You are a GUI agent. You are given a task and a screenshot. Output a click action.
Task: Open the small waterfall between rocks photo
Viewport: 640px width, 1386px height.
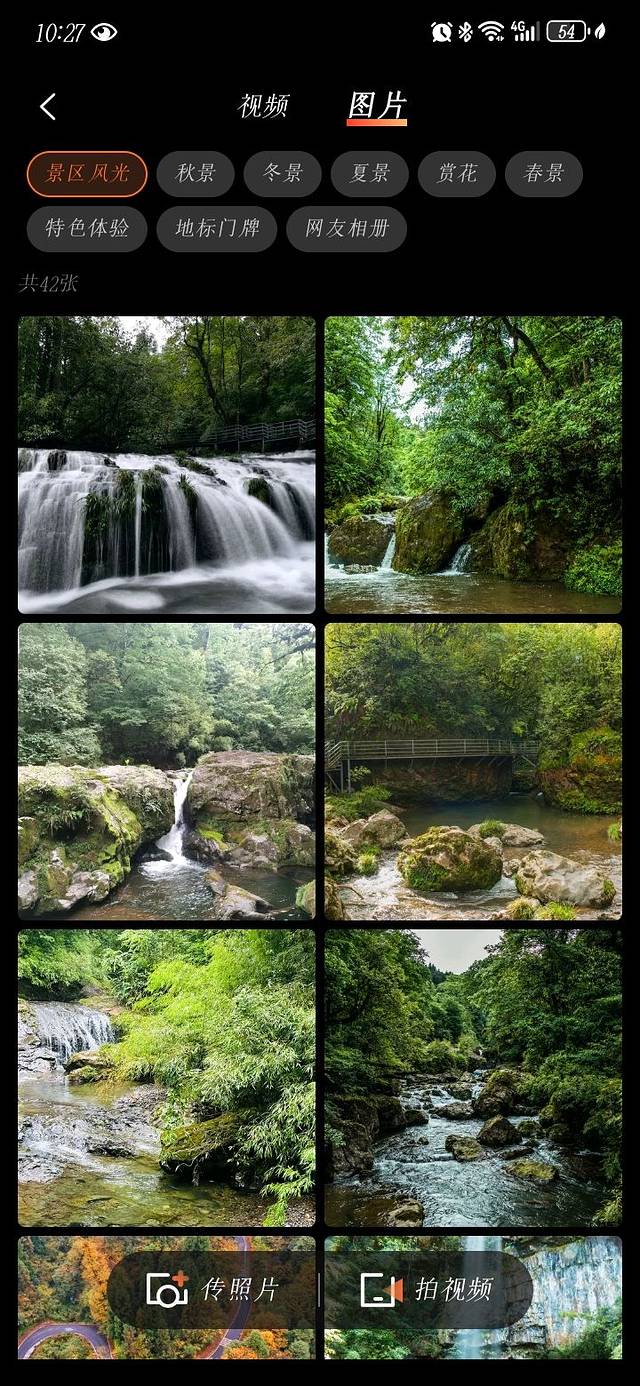point(167,772)
